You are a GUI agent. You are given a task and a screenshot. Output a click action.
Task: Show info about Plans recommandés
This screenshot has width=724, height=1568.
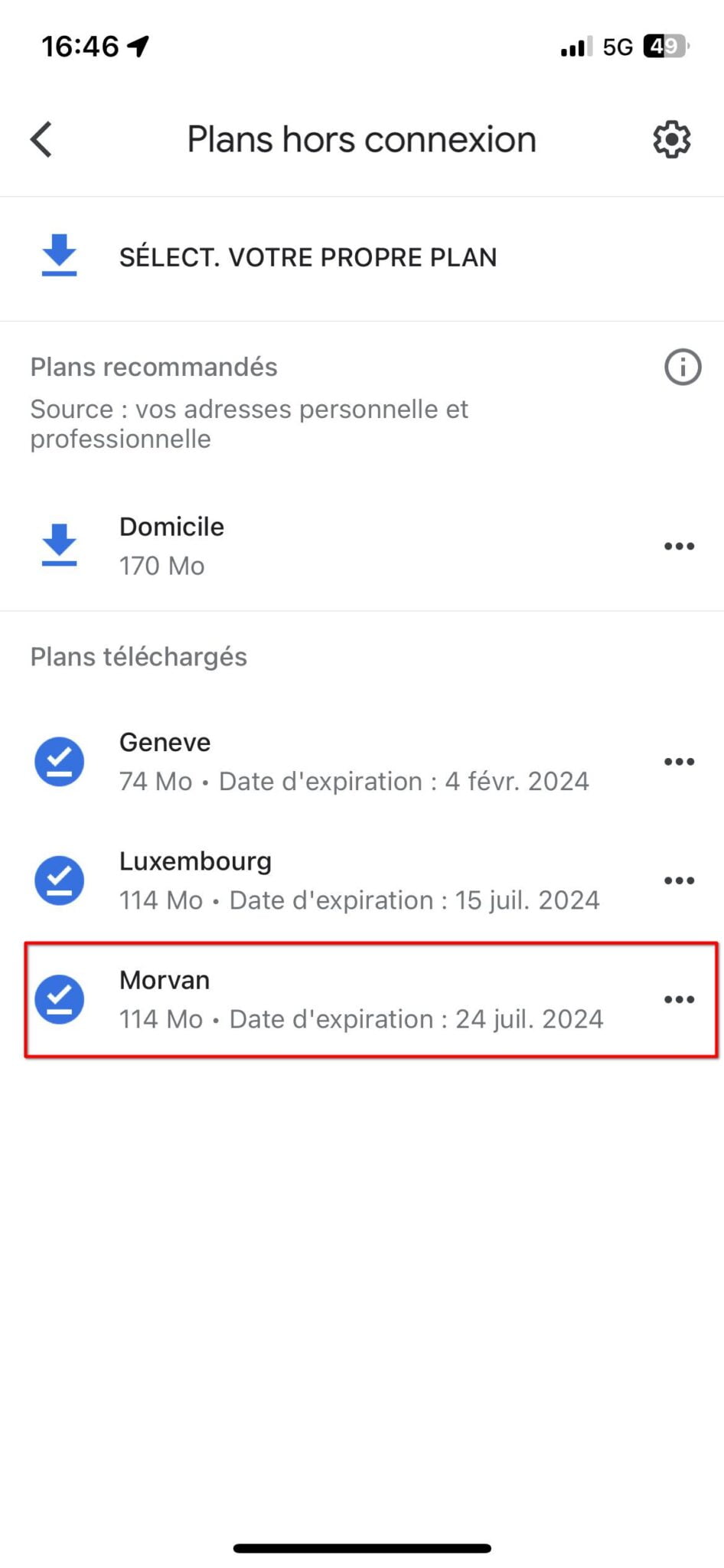pyautogui.click(x=682, y=367)
